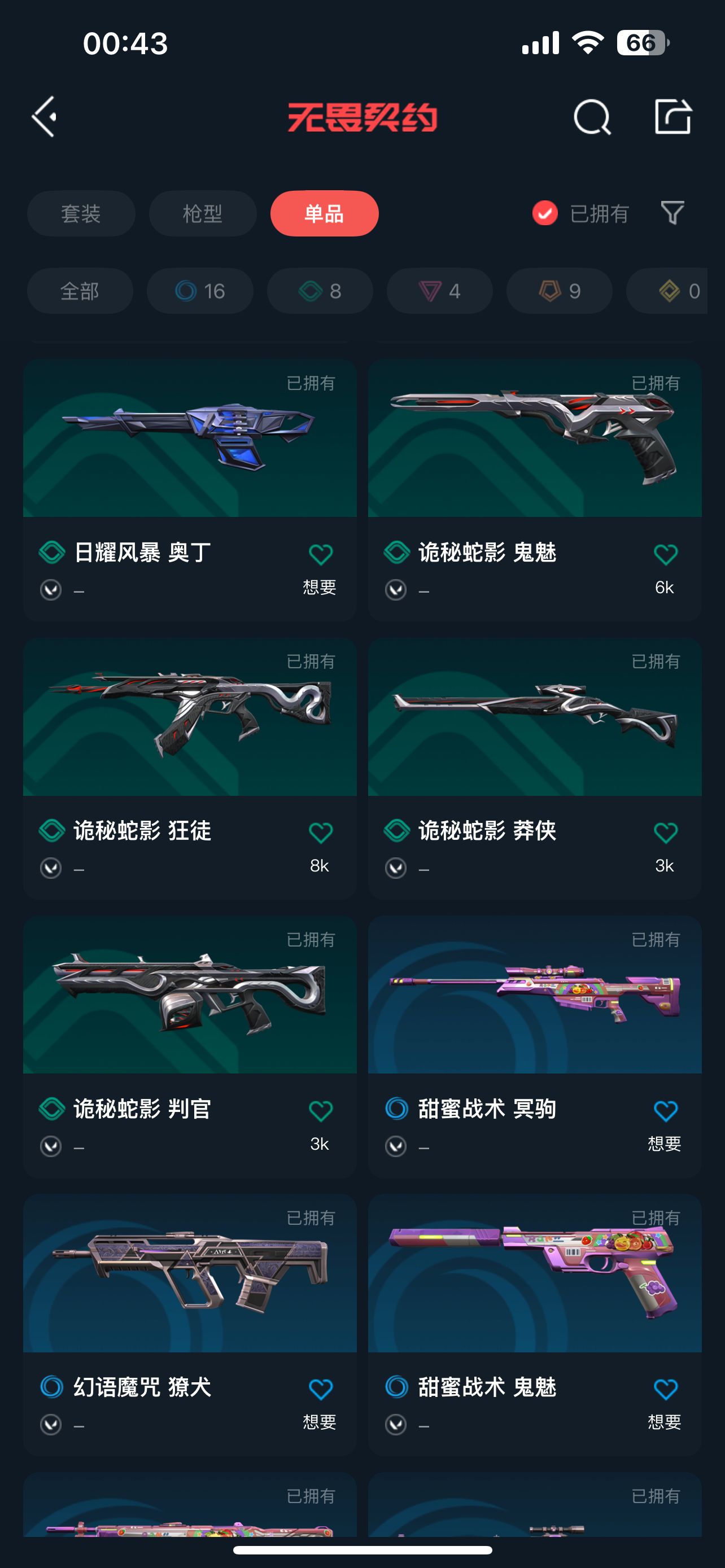725x1568 pixels.
Task: Filter by the green rarity chip showing 8
Action: pos(320,292)
